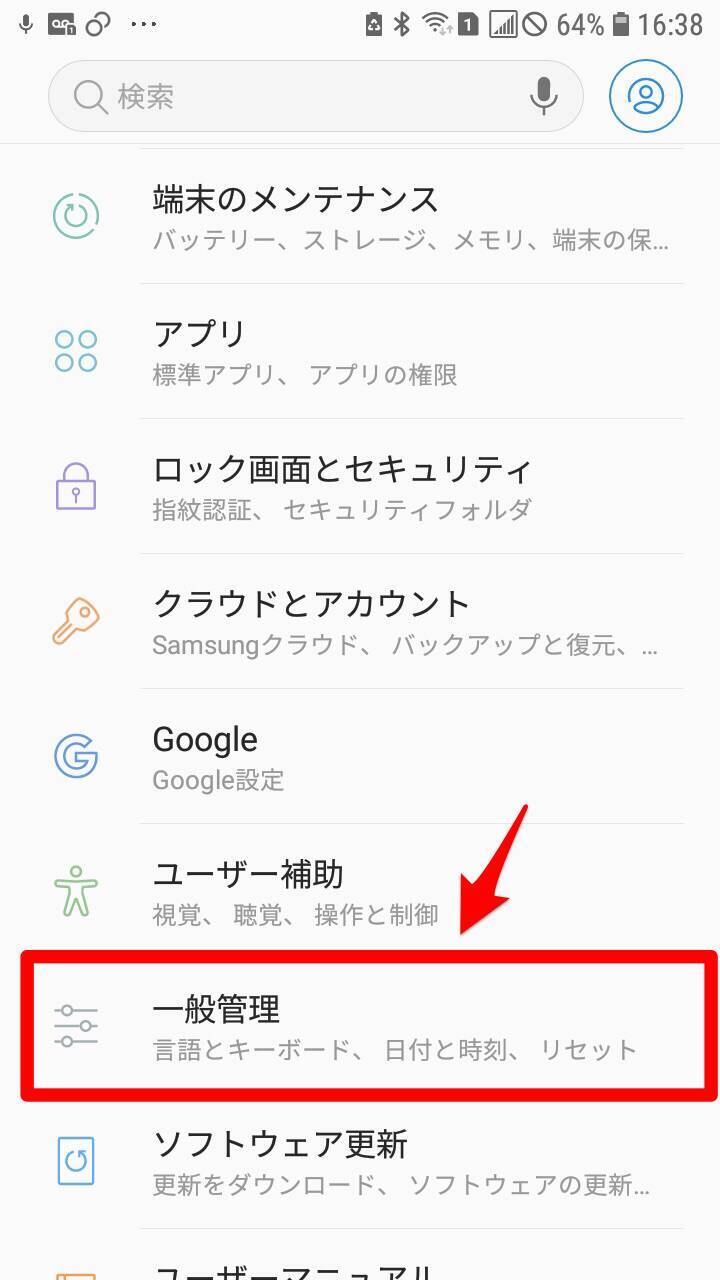Open Google設定 row
This screenshot has width=720, height=1280.
click(x=400, y=756)
